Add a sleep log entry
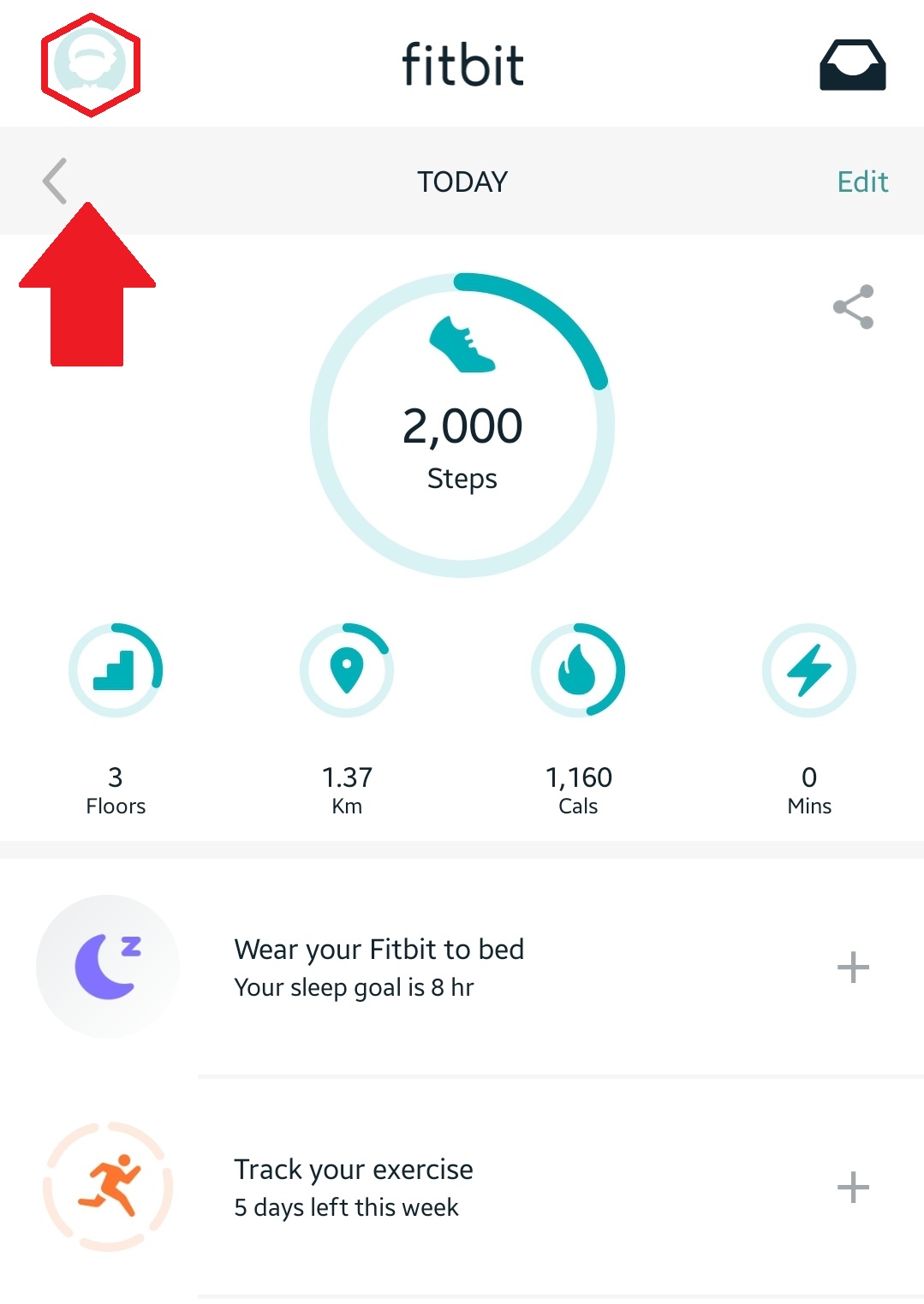Image resolution: width=924 pixels, height=1304 pixels. coord(853,966)
